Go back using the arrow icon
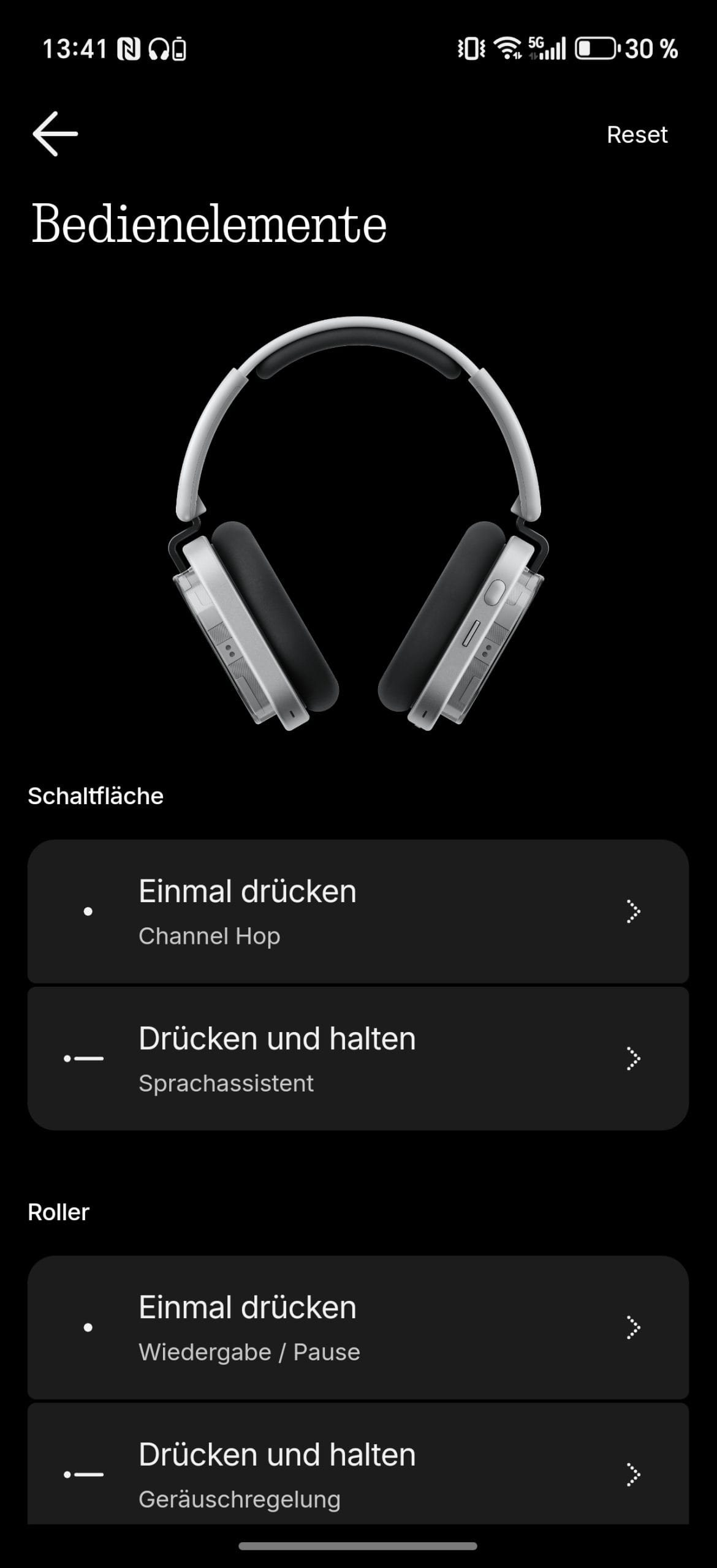This screenshot has width=717, height=1568. [55, 134]
